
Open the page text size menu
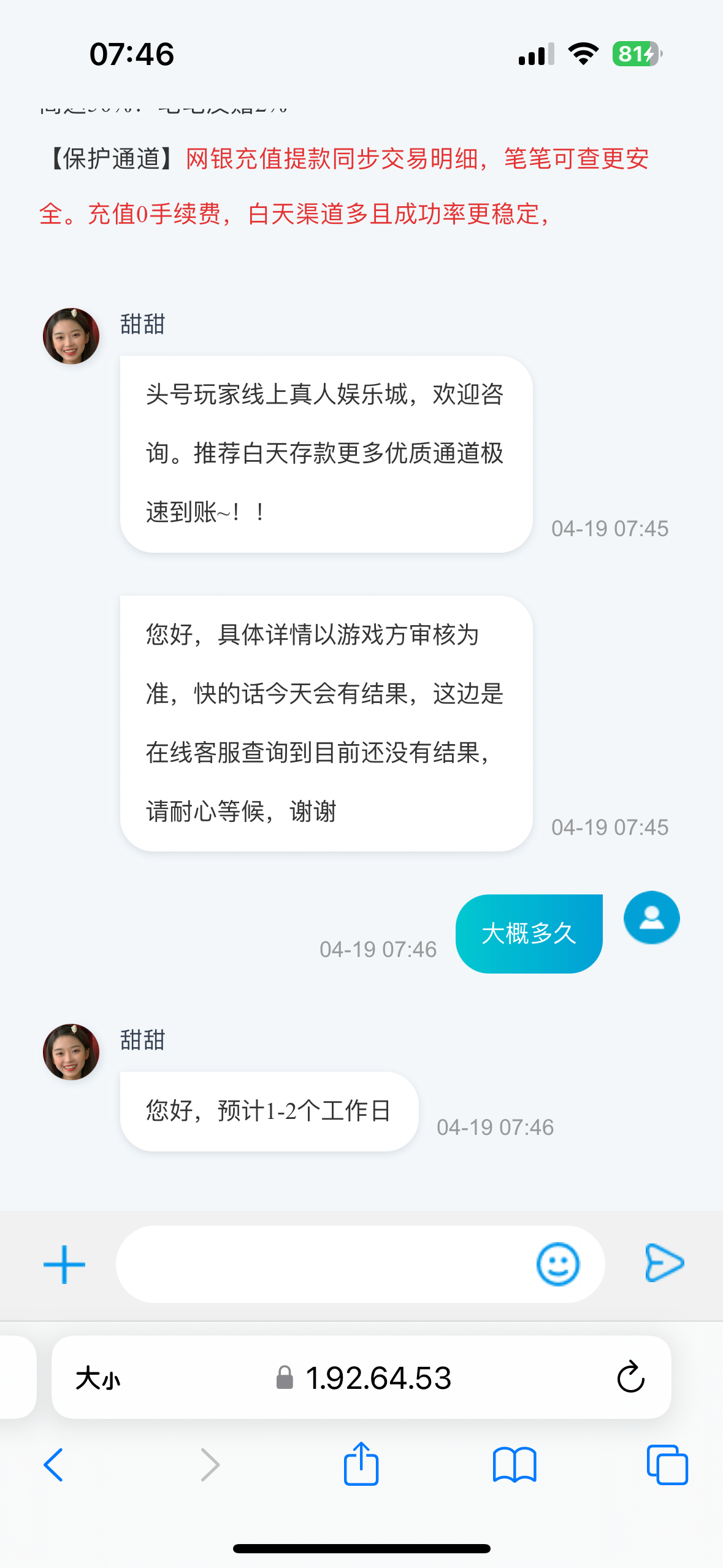(98, 1378)
